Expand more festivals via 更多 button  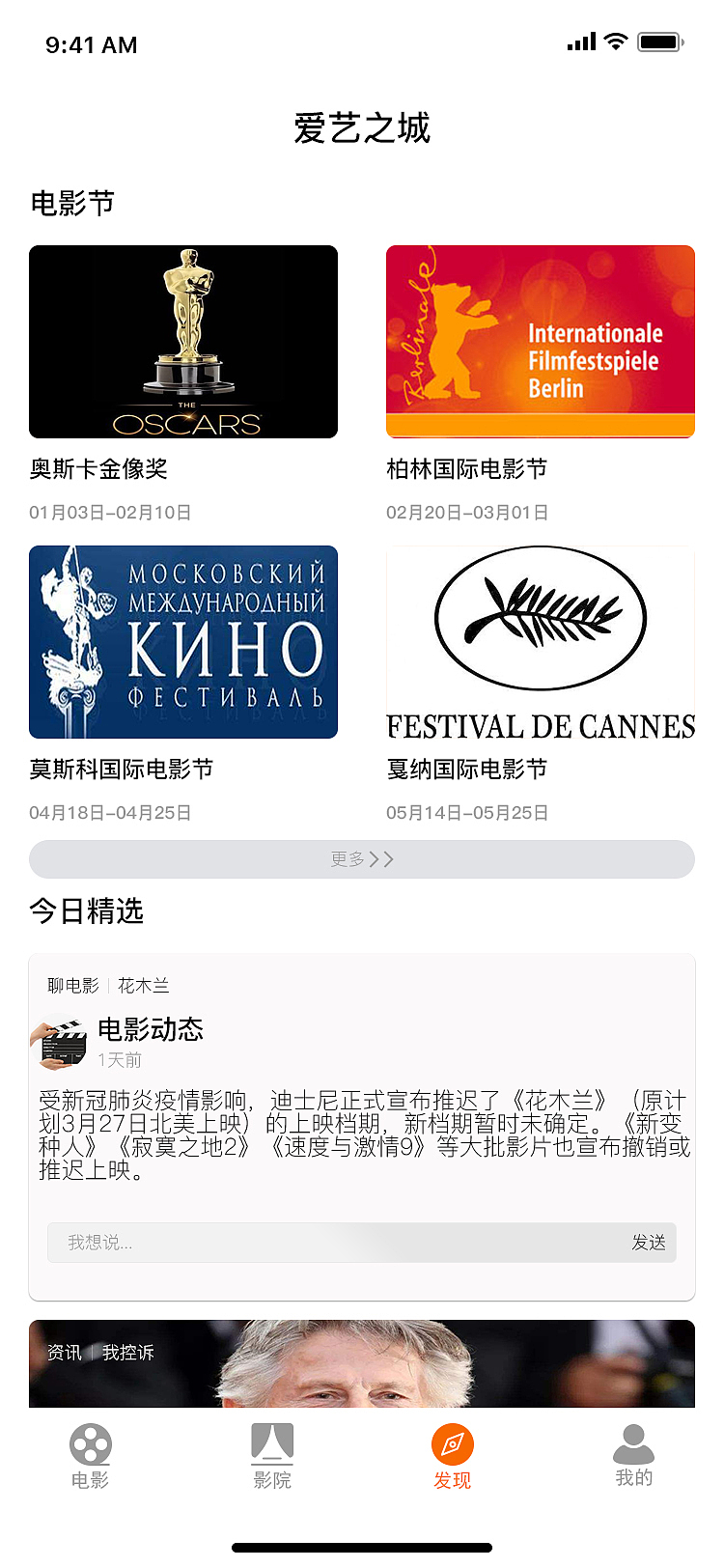pyautogui.click(x=361, y=859)
